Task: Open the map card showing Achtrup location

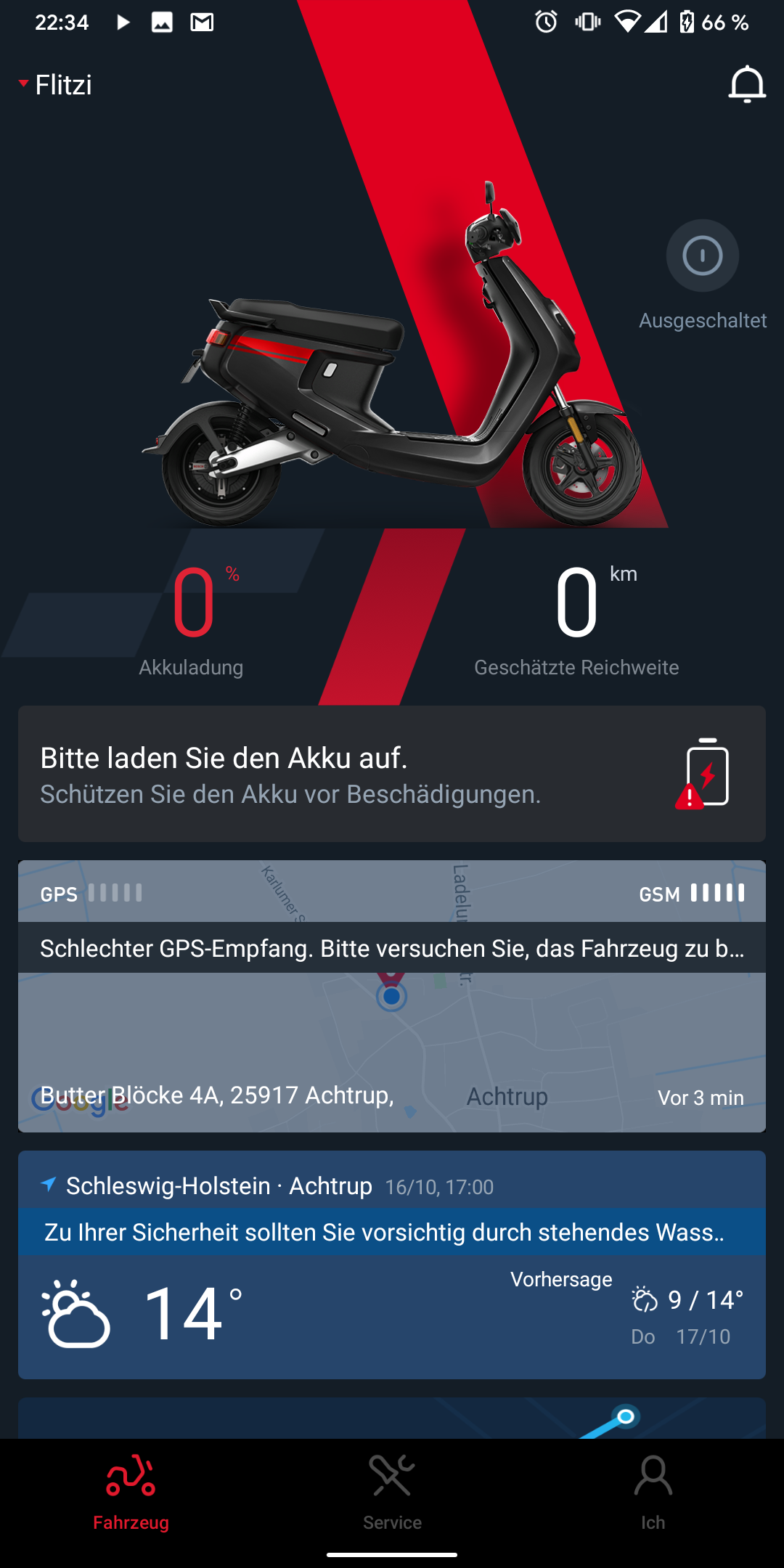Action: tap(392, 1038)
